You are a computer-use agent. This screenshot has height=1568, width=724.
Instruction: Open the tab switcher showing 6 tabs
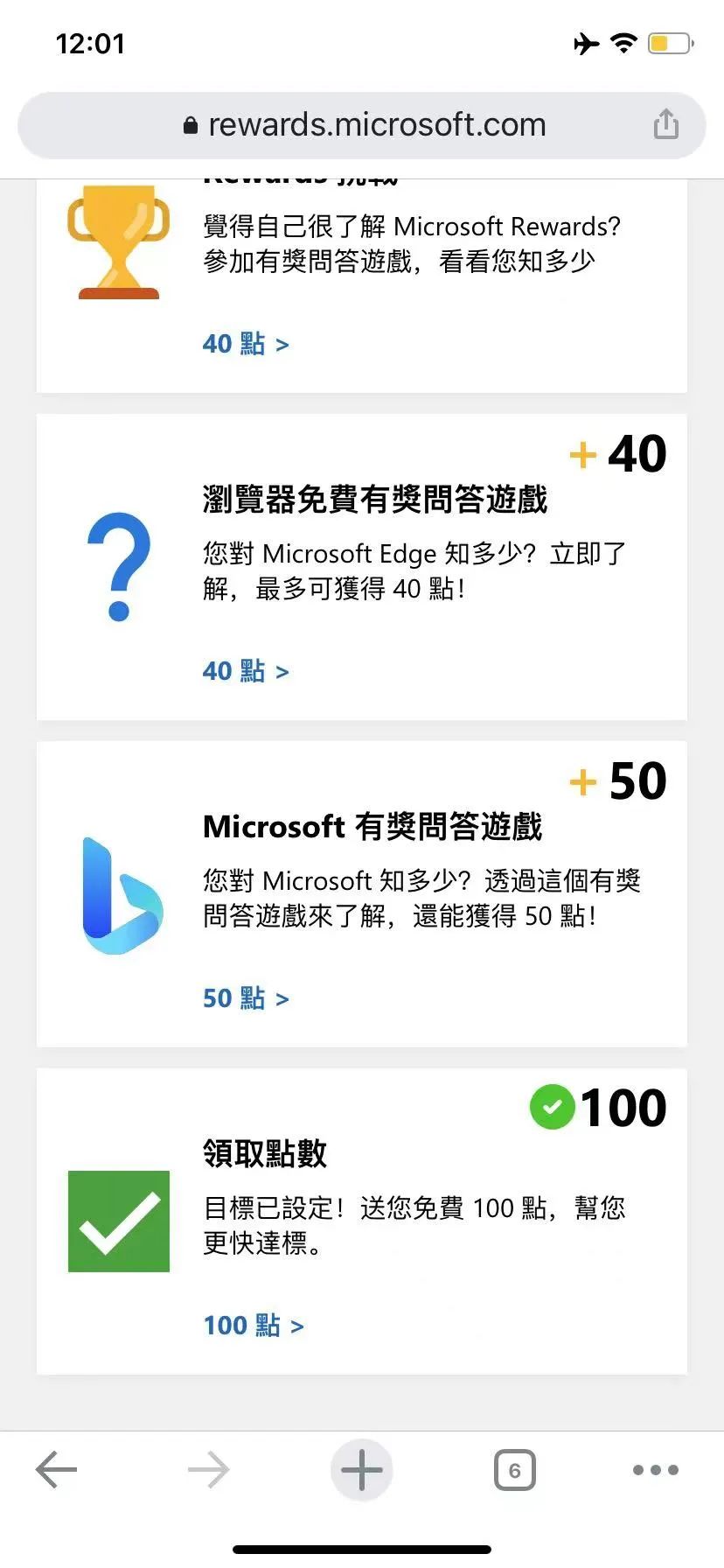tap(514, 1470)
